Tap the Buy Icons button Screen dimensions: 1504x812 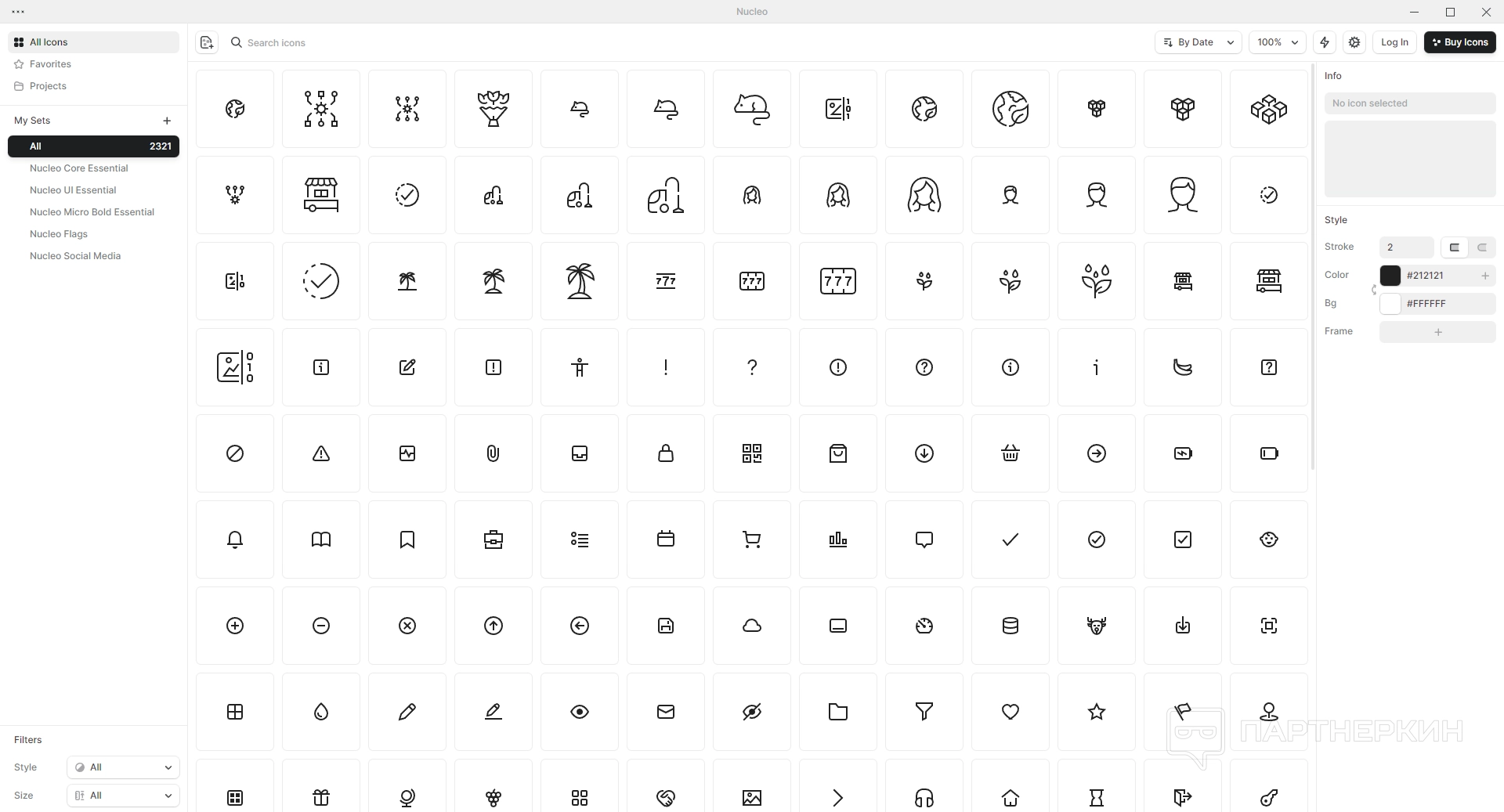click(x=1459, y=42)
